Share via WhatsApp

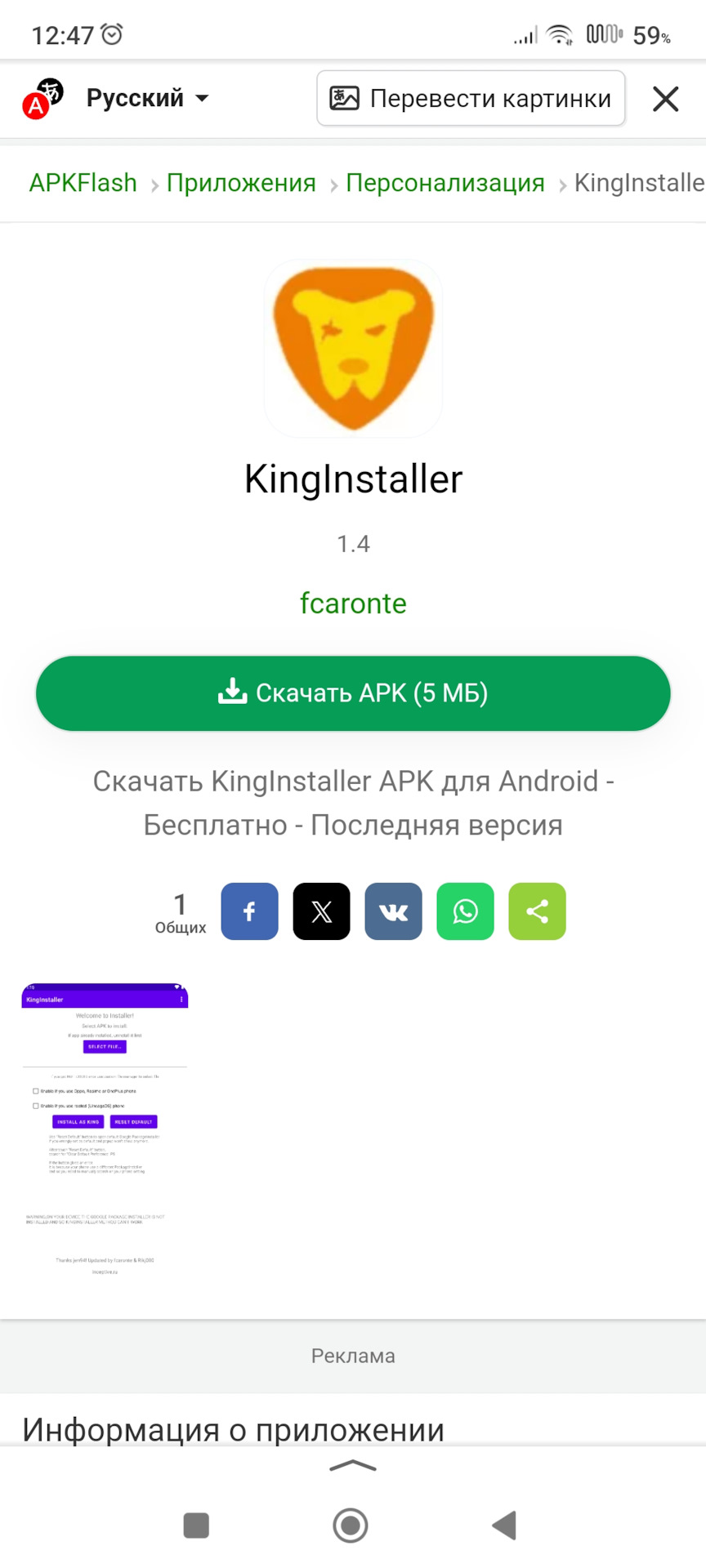pyautogui.click(x=465, y=911)
